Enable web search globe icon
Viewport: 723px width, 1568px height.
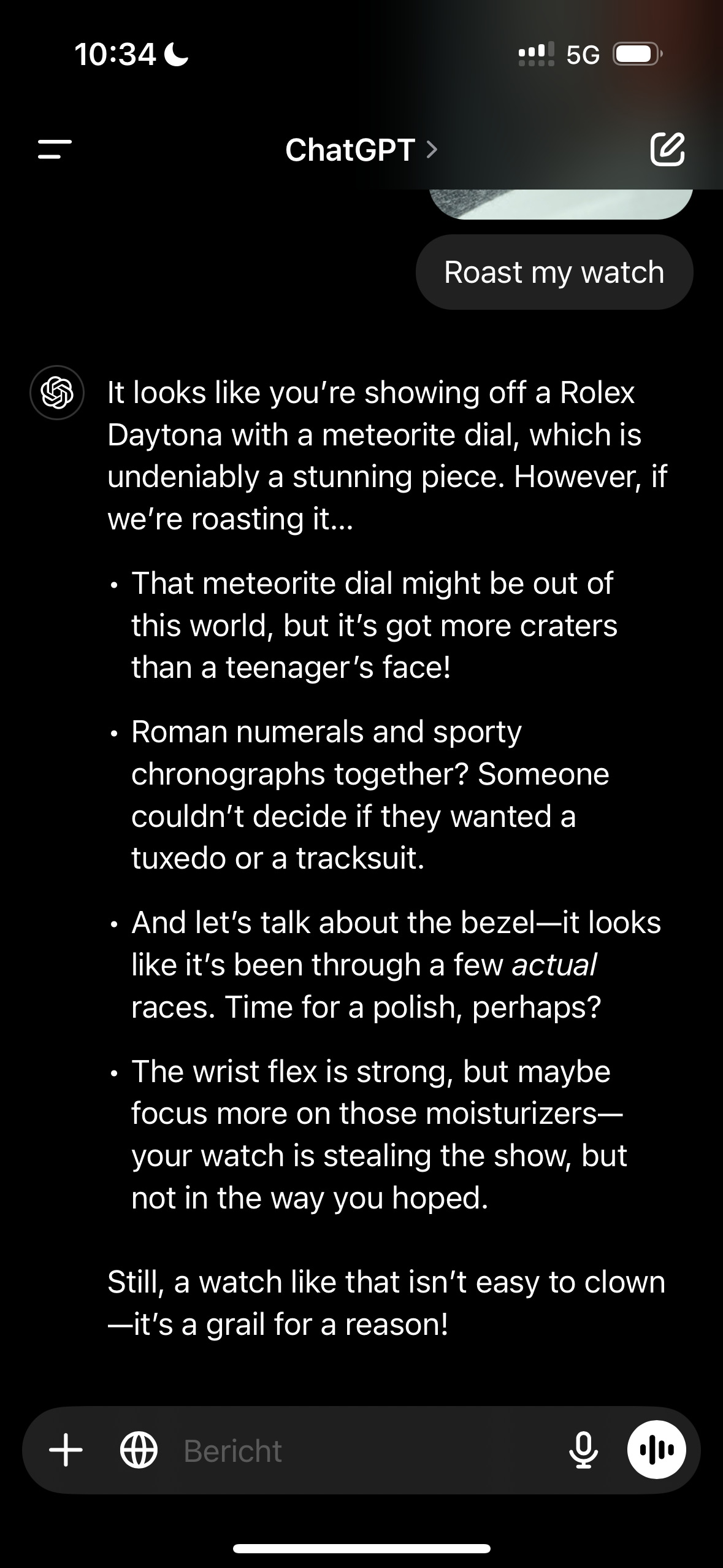139,1450
